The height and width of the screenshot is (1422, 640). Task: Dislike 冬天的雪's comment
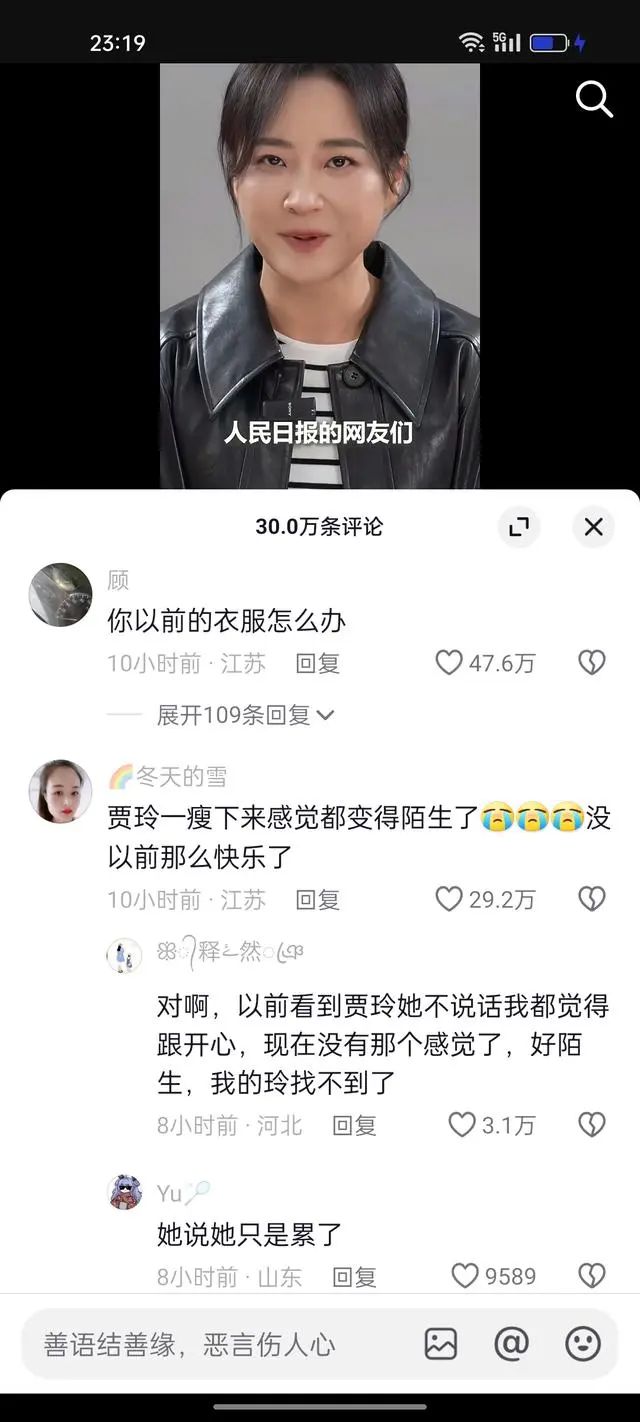(x=592, y=899)
